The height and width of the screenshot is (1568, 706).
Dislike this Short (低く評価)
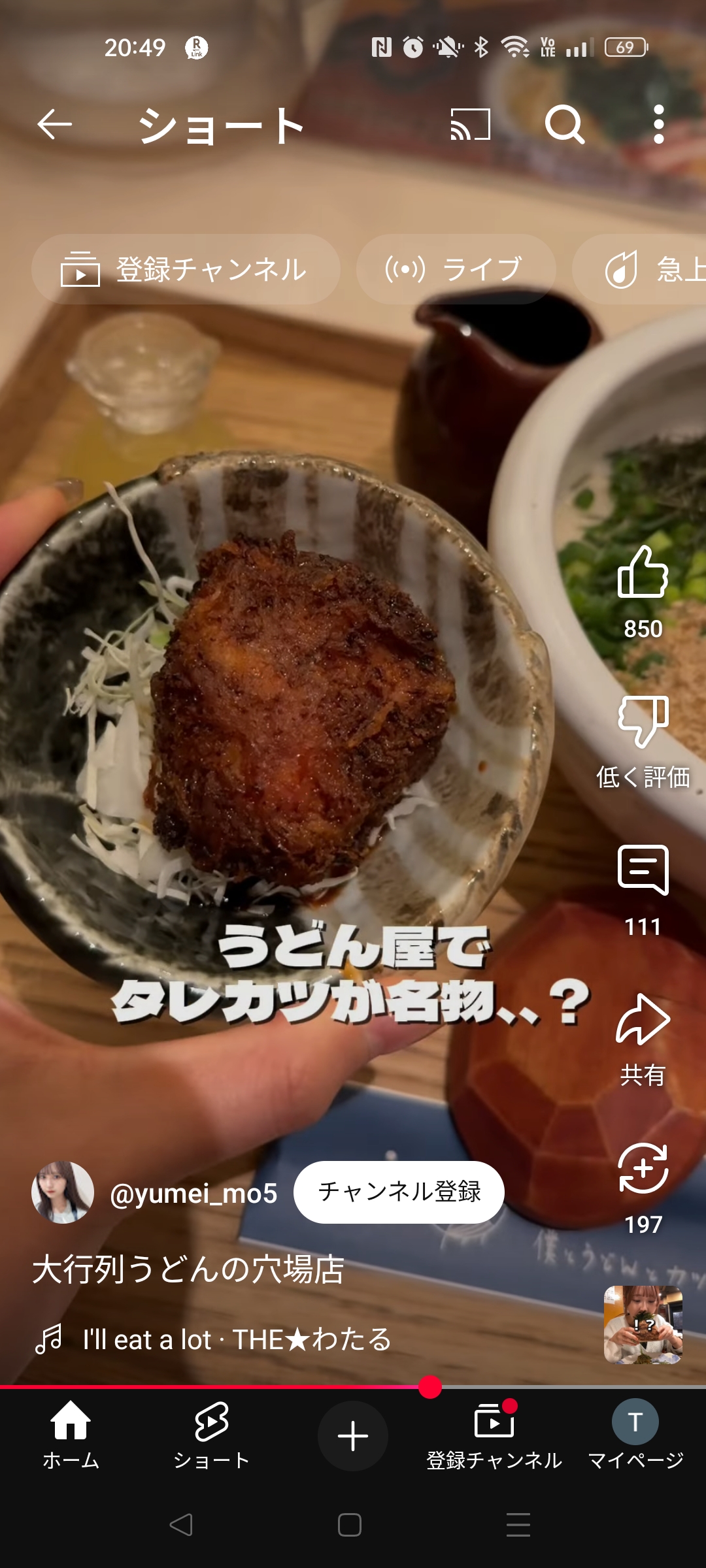[x=643, y=722]
